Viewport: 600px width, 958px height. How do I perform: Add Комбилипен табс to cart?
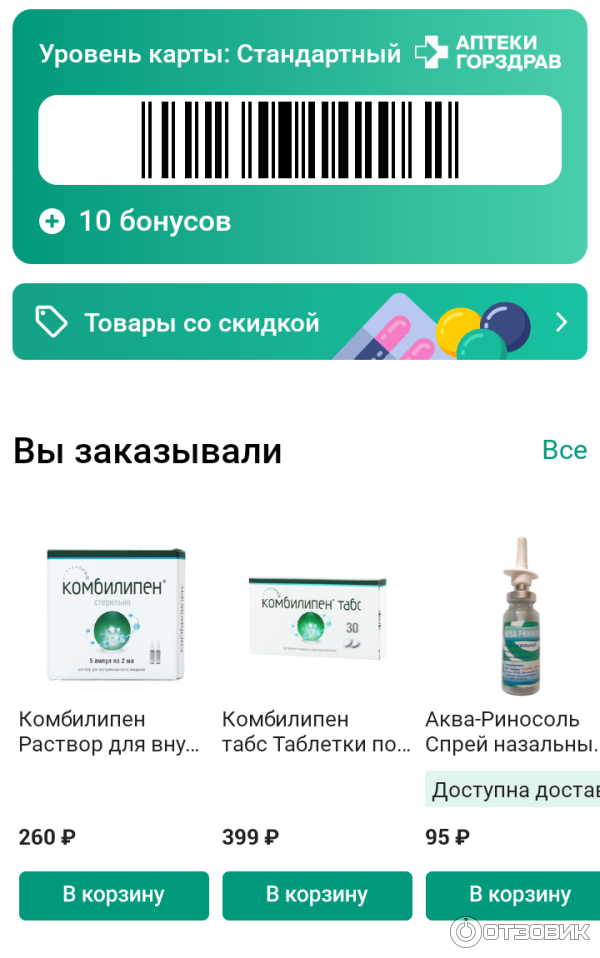pos(317,895)
